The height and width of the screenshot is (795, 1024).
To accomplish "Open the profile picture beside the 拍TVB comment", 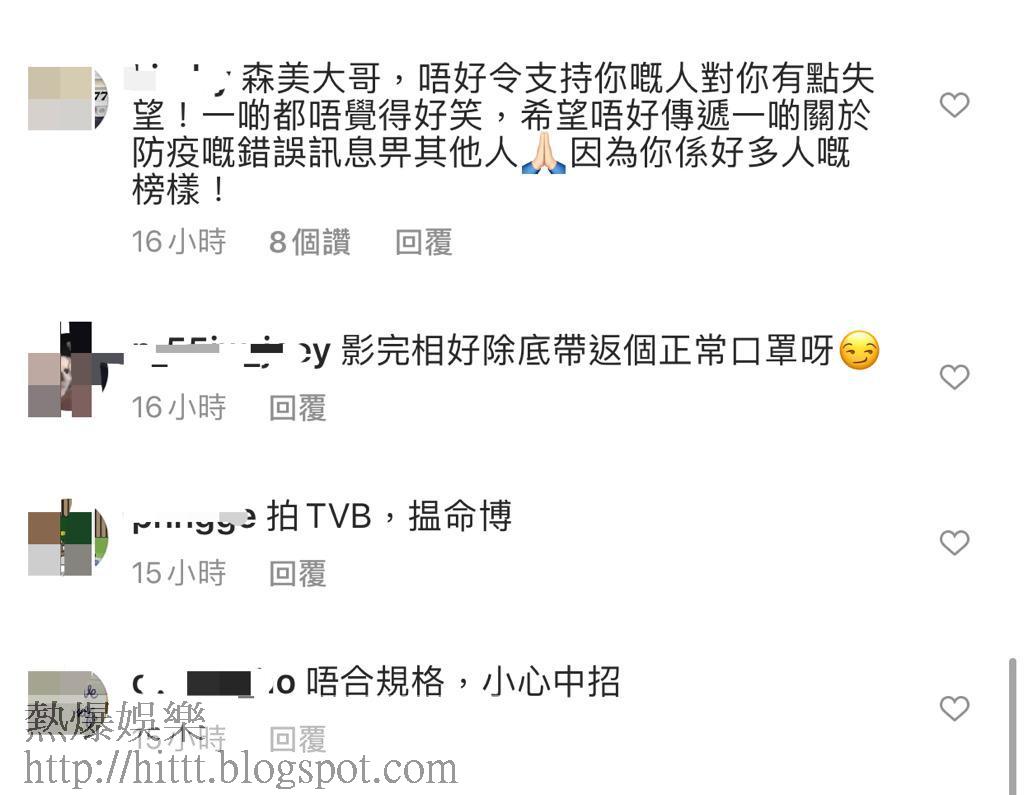I will [x=67, y=539].
